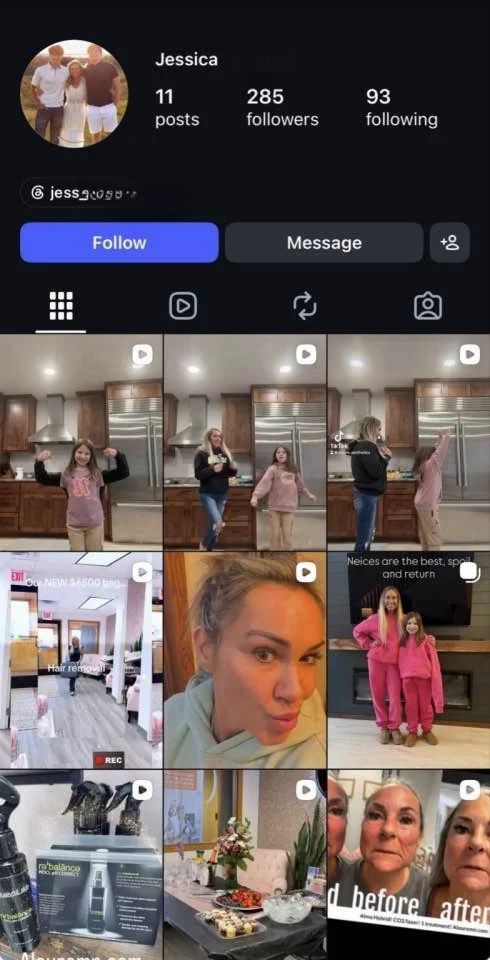
Task: Open the 'Neices are the best' post
Action: point(409,660)
